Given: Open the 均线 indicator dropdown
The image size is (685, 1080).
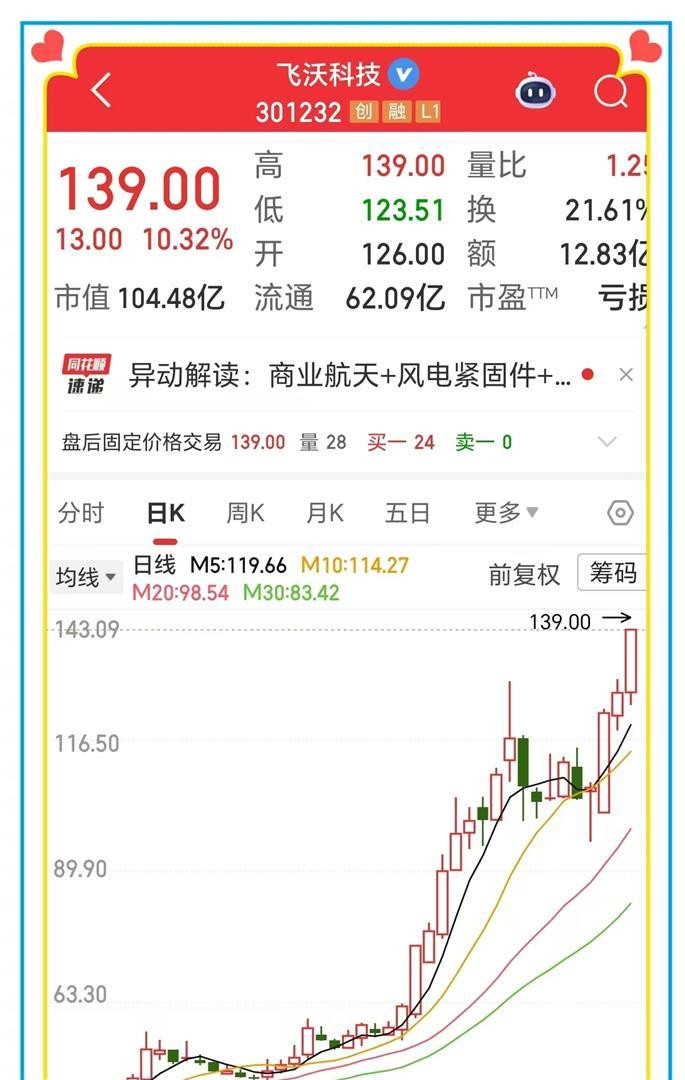Looking at the screenshot, I should click(x=86, y=577).
